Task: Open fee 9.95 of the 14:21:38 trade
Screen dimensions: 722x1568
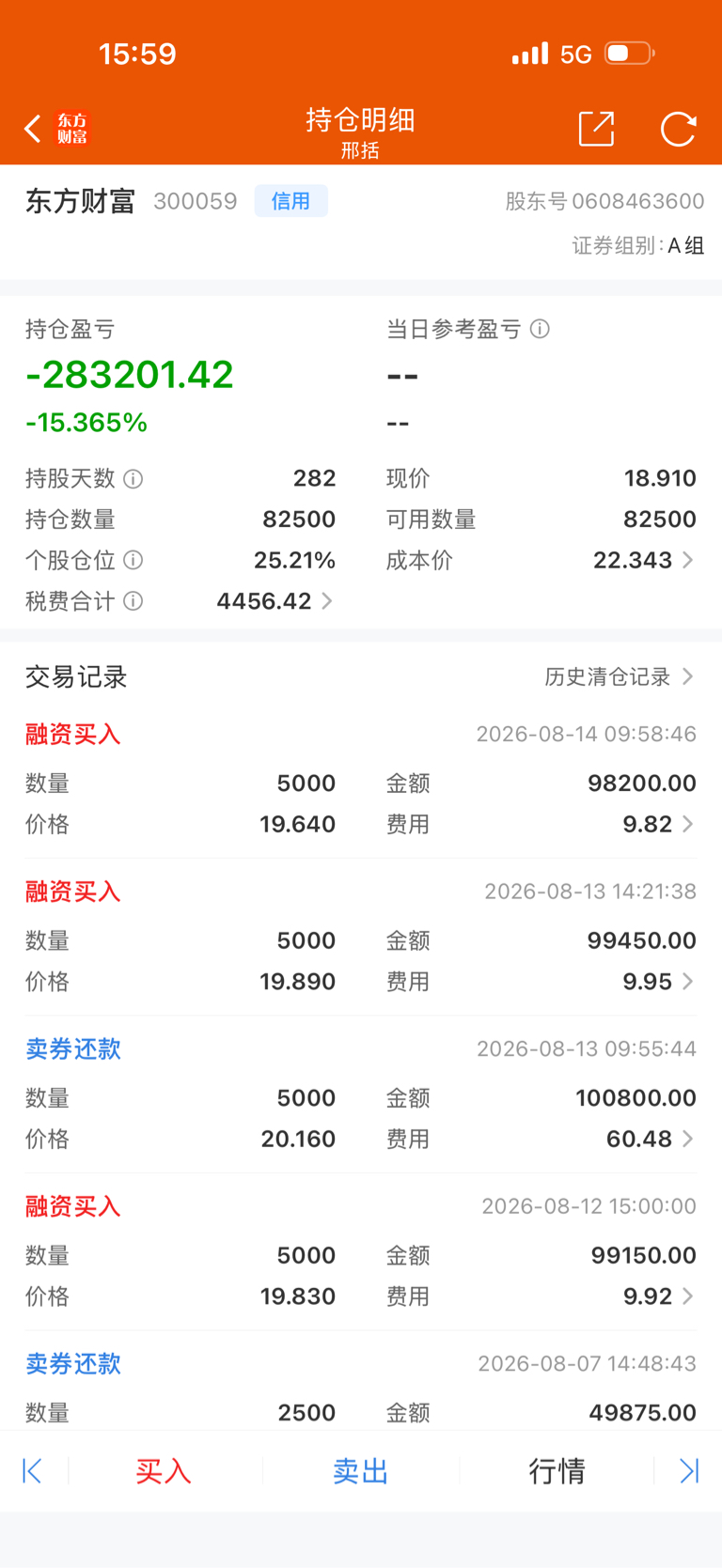Action: 658,982
